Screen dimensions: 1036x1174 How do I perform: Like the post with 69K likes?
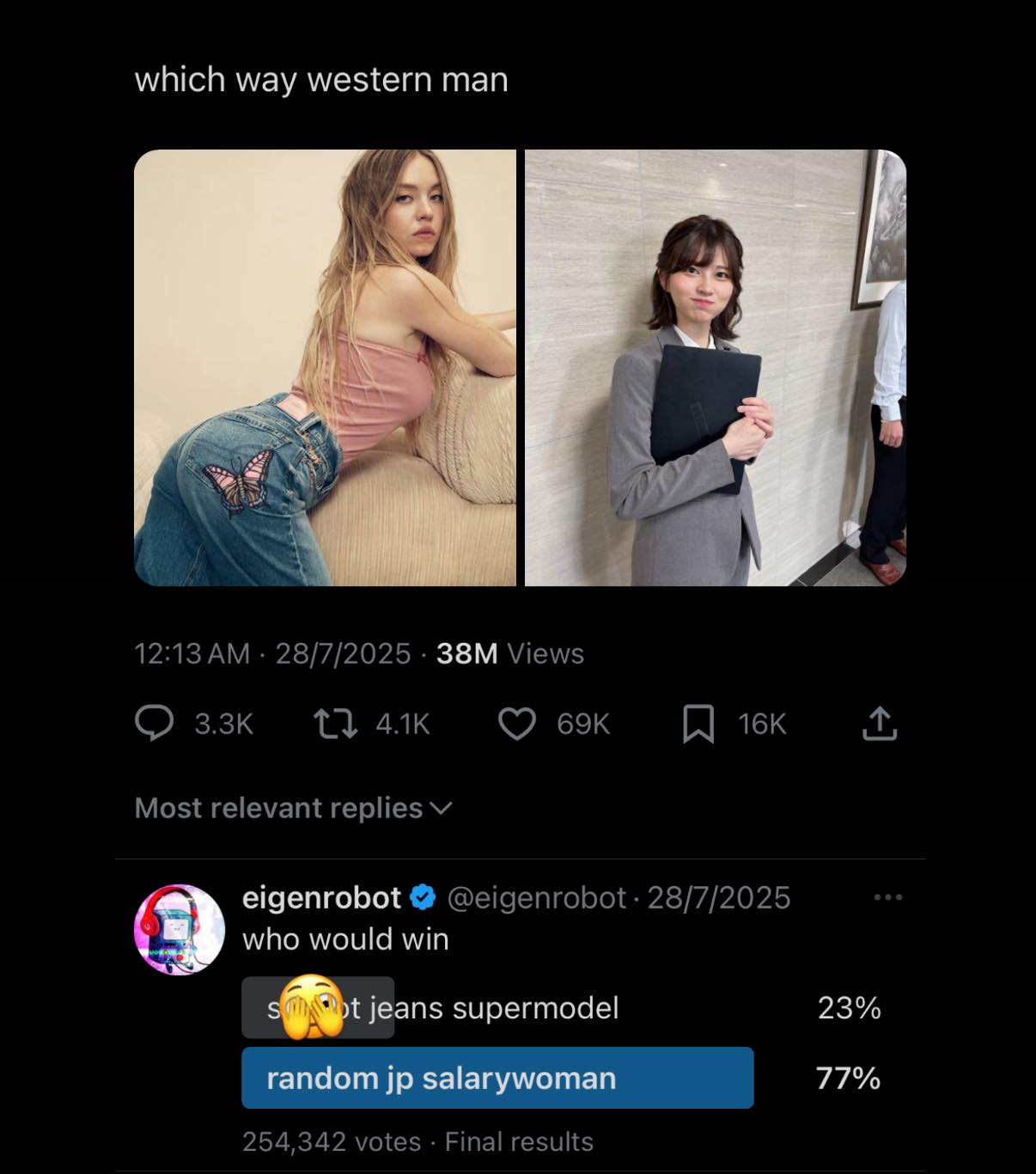click(x=517, y=724)
